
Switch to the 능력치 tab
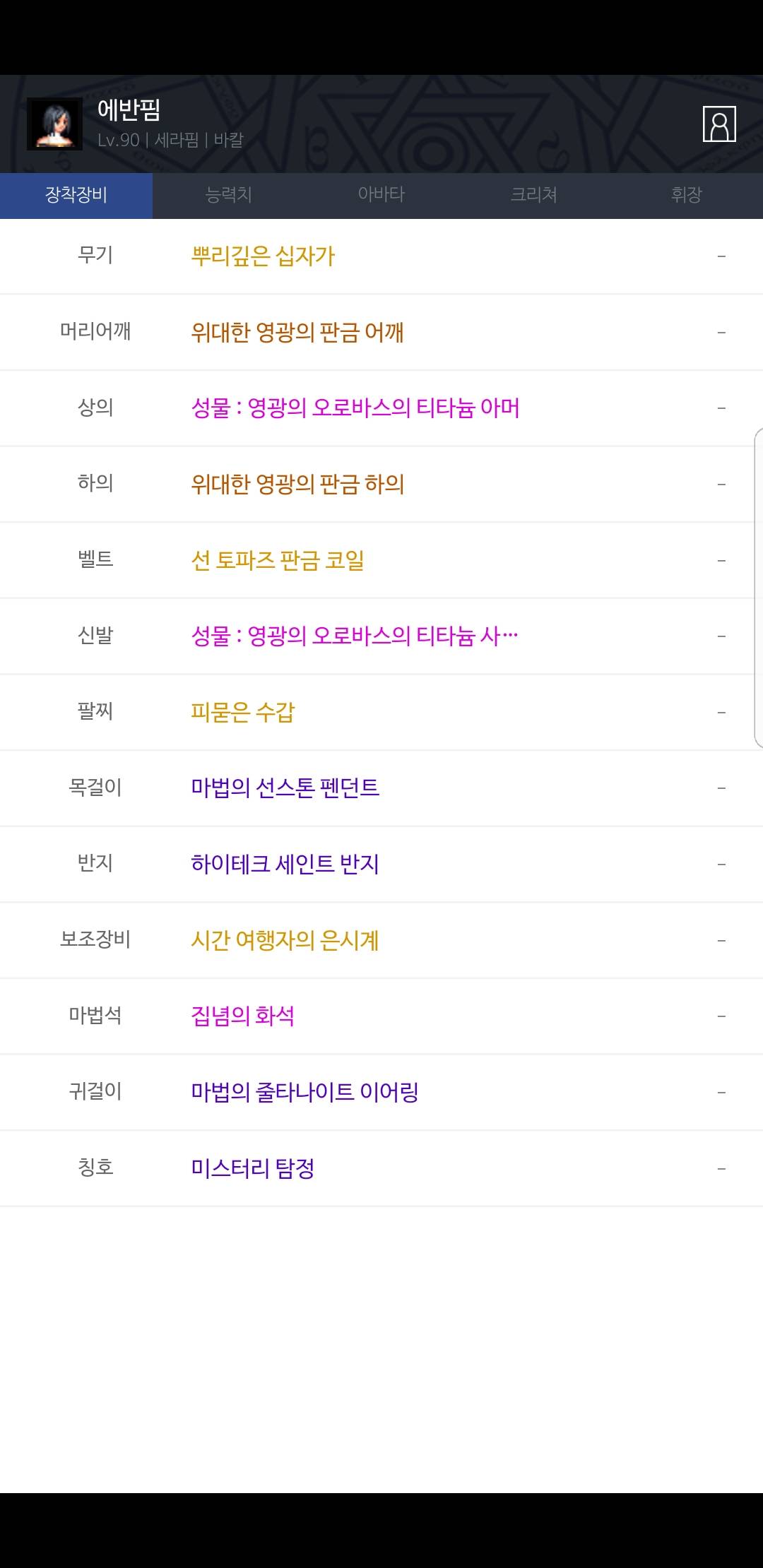(229, 195)
